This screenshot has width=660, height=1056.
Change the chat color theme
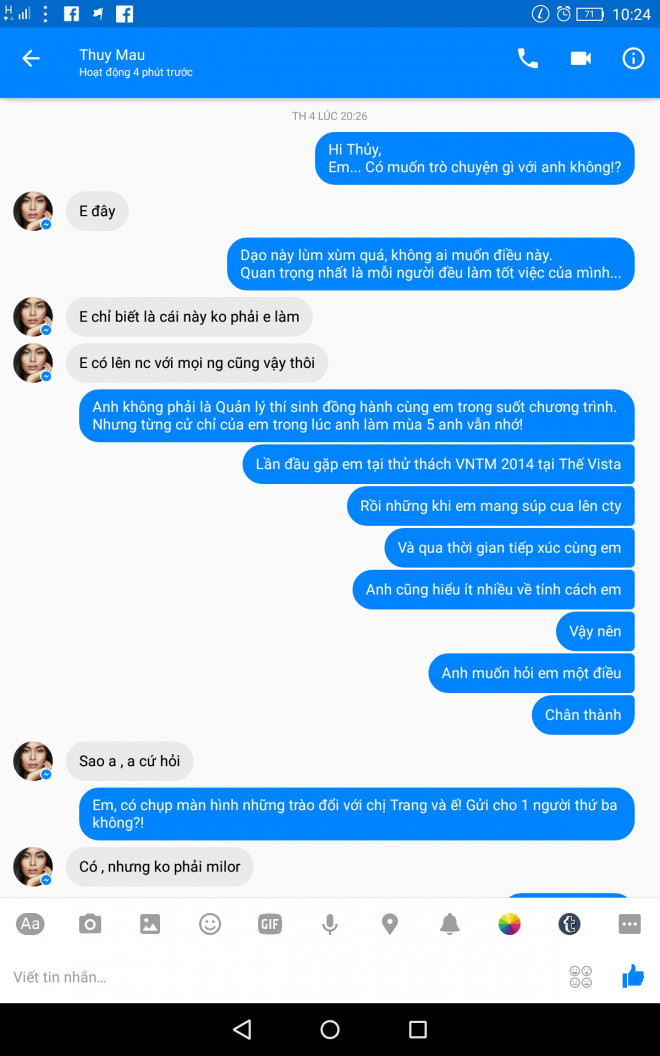510,924
